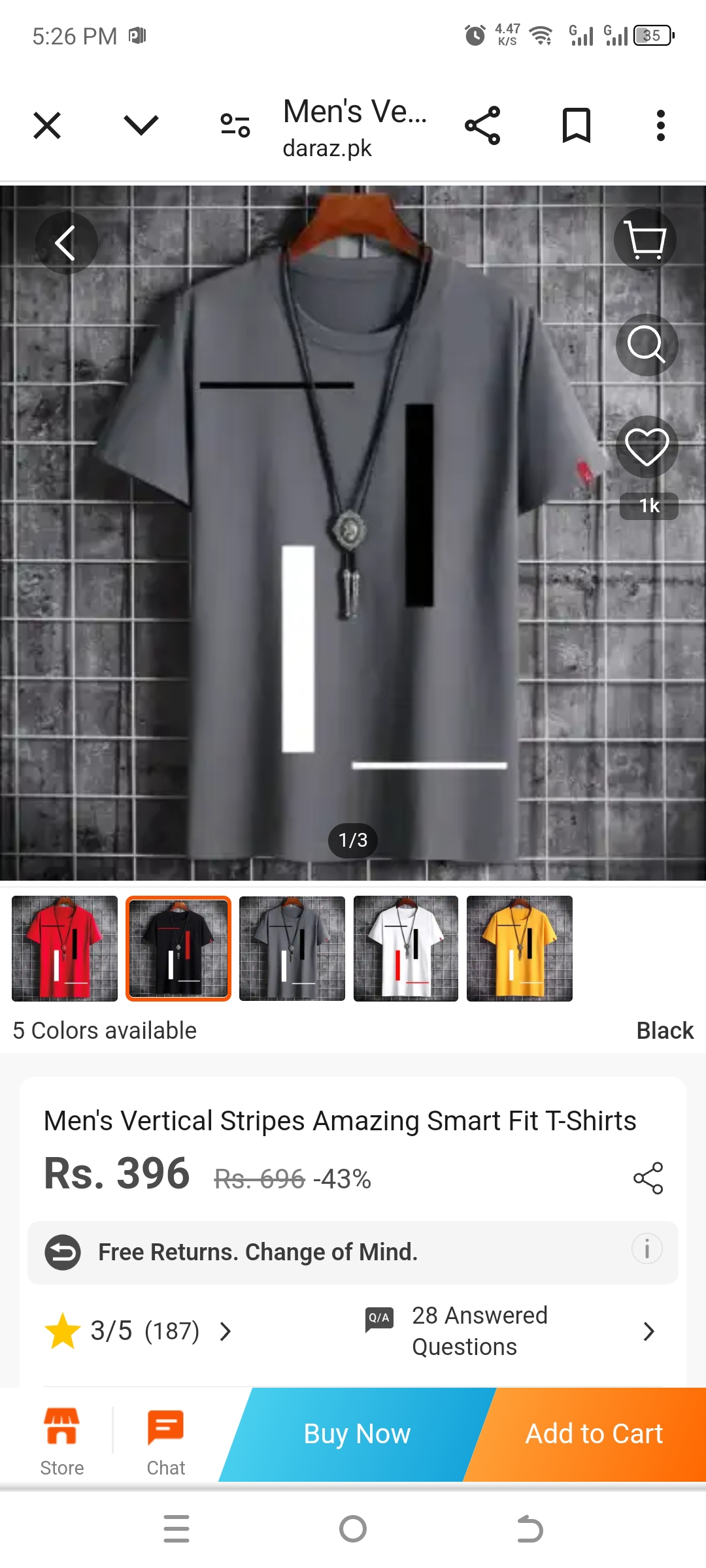Share the page from the top toolbar
Viewport: 706px width, 1568px height.
[x=482, y=125]
